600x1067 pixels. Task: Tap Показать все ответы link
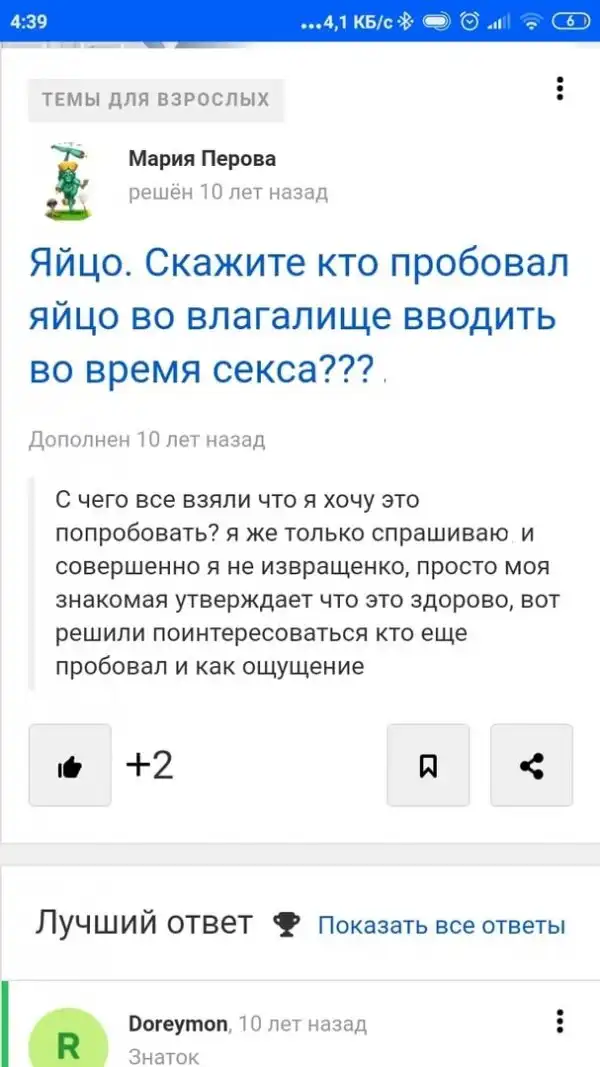point(441,925)
